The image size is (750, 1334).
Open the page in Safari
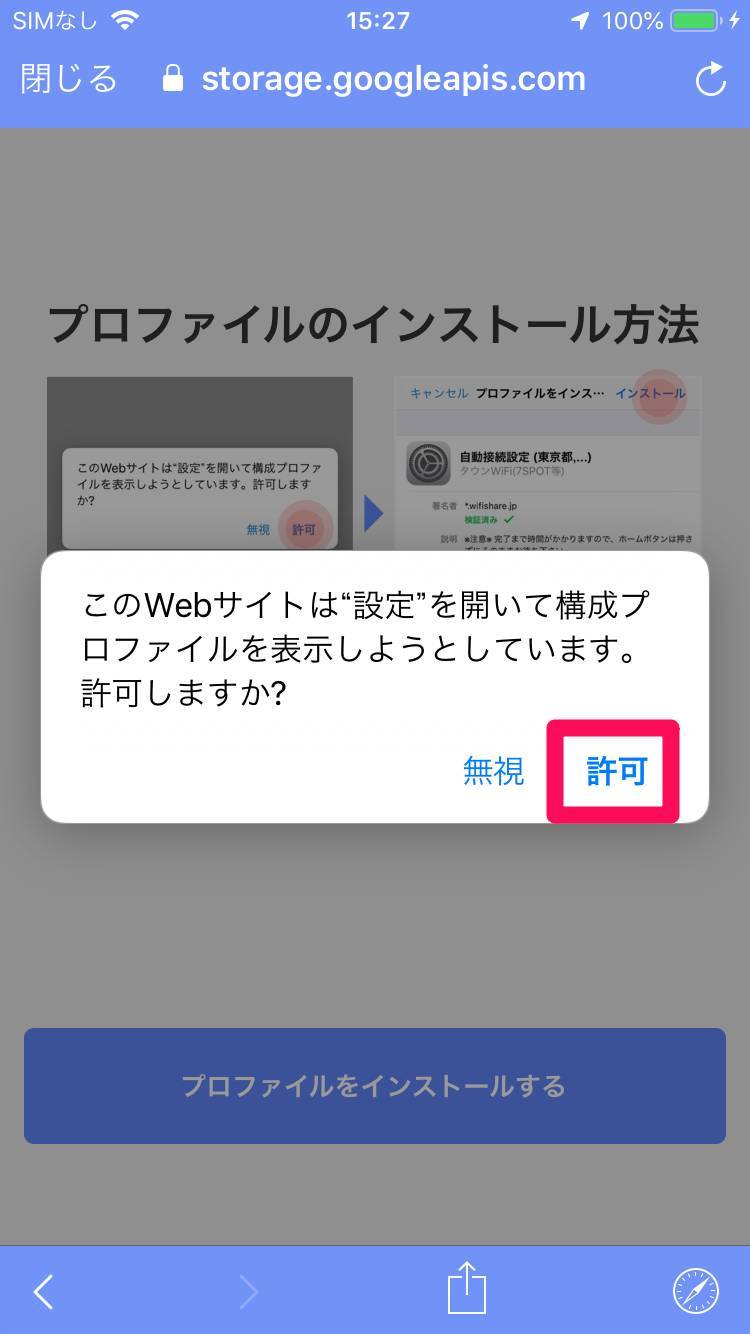(695, 1291)
